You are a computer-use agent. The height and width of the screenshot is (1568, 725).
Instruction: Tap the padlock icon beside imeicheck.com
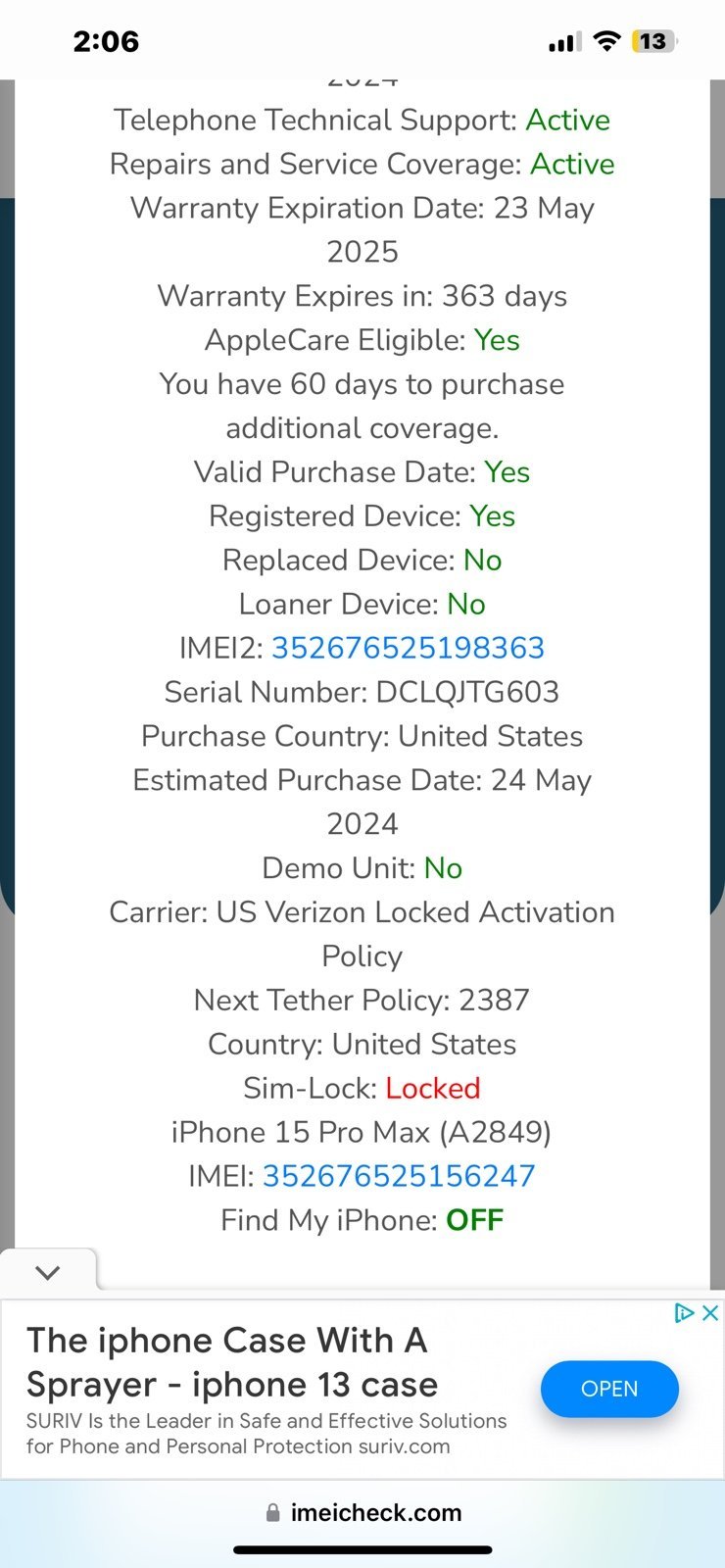point(271,1511)
